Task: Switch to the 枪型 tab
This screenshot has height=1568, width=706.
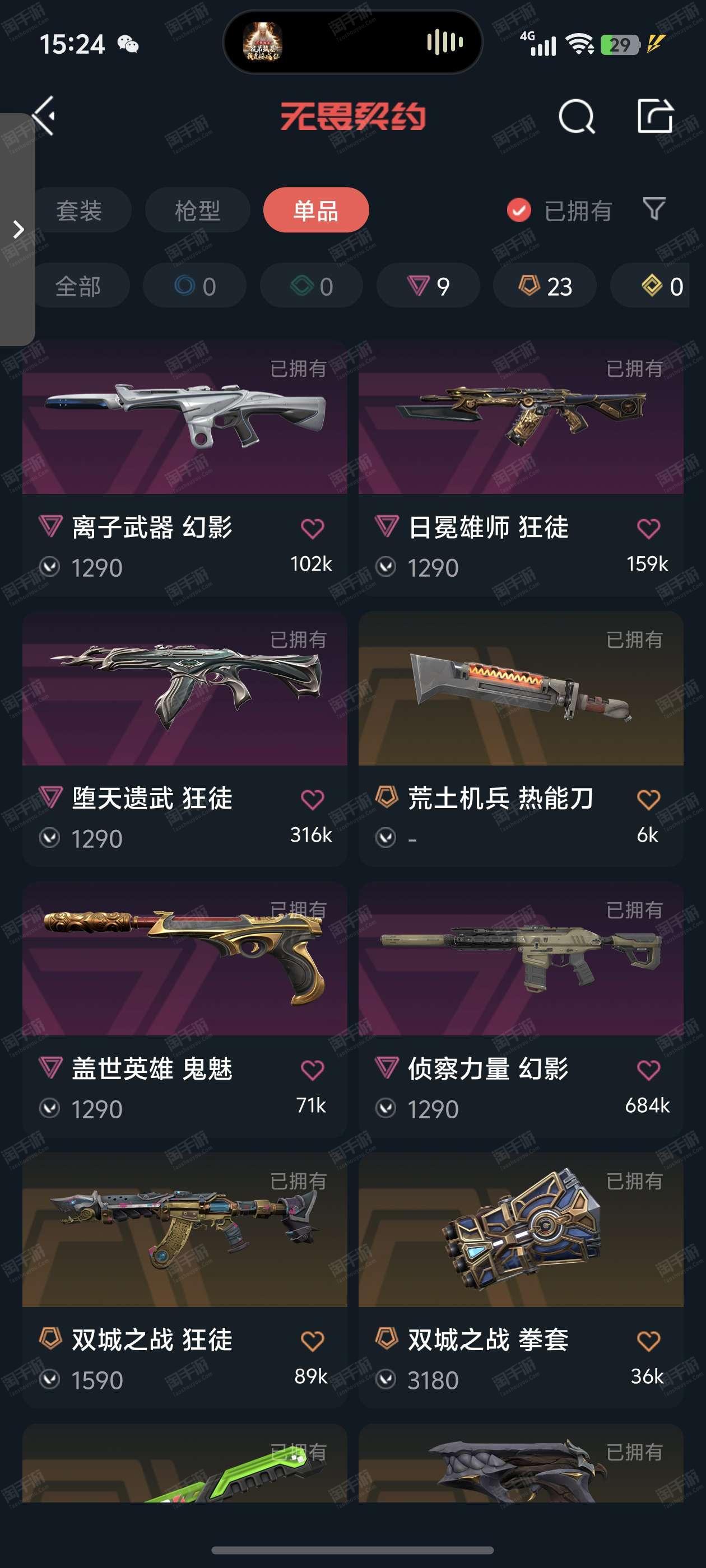Action: (x=197, y=211)
